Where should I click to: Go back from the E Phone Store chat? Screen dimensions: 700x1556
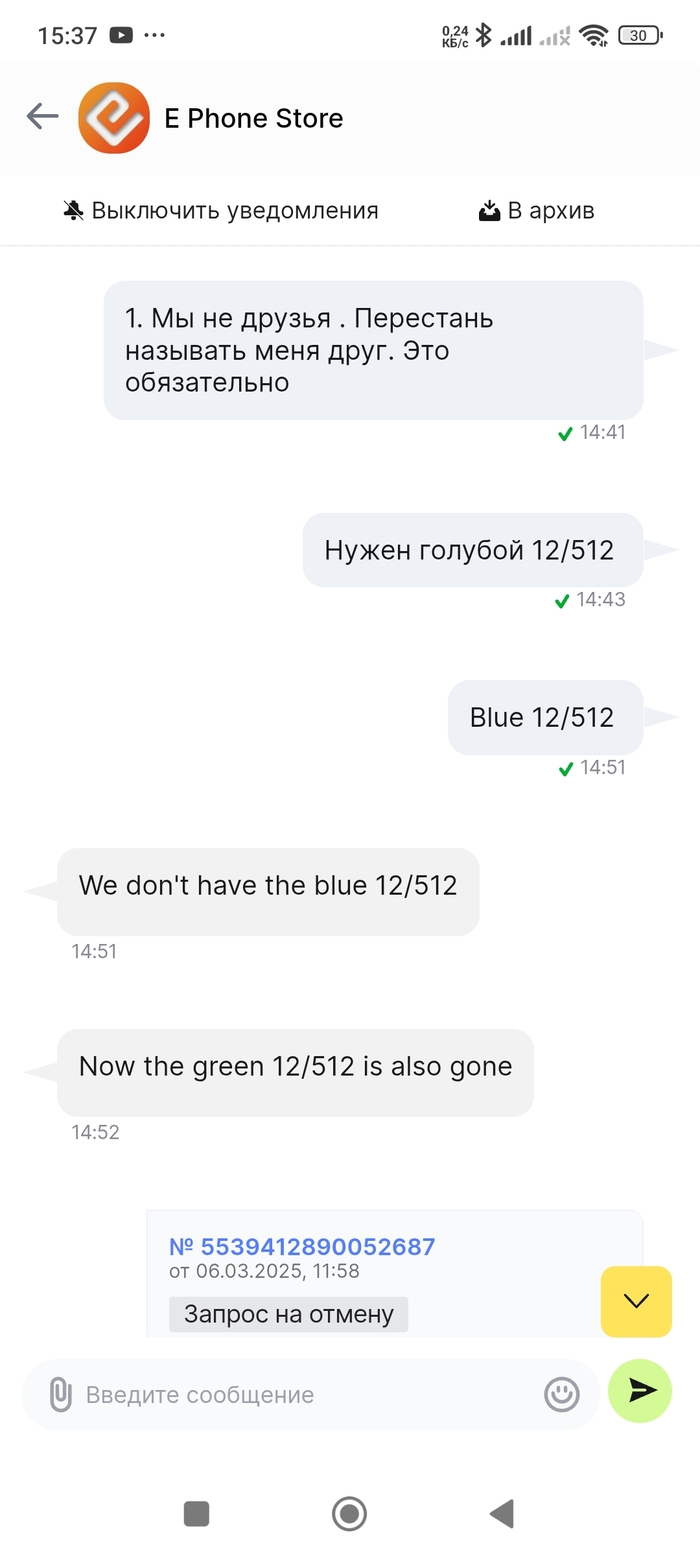(42, 117)
